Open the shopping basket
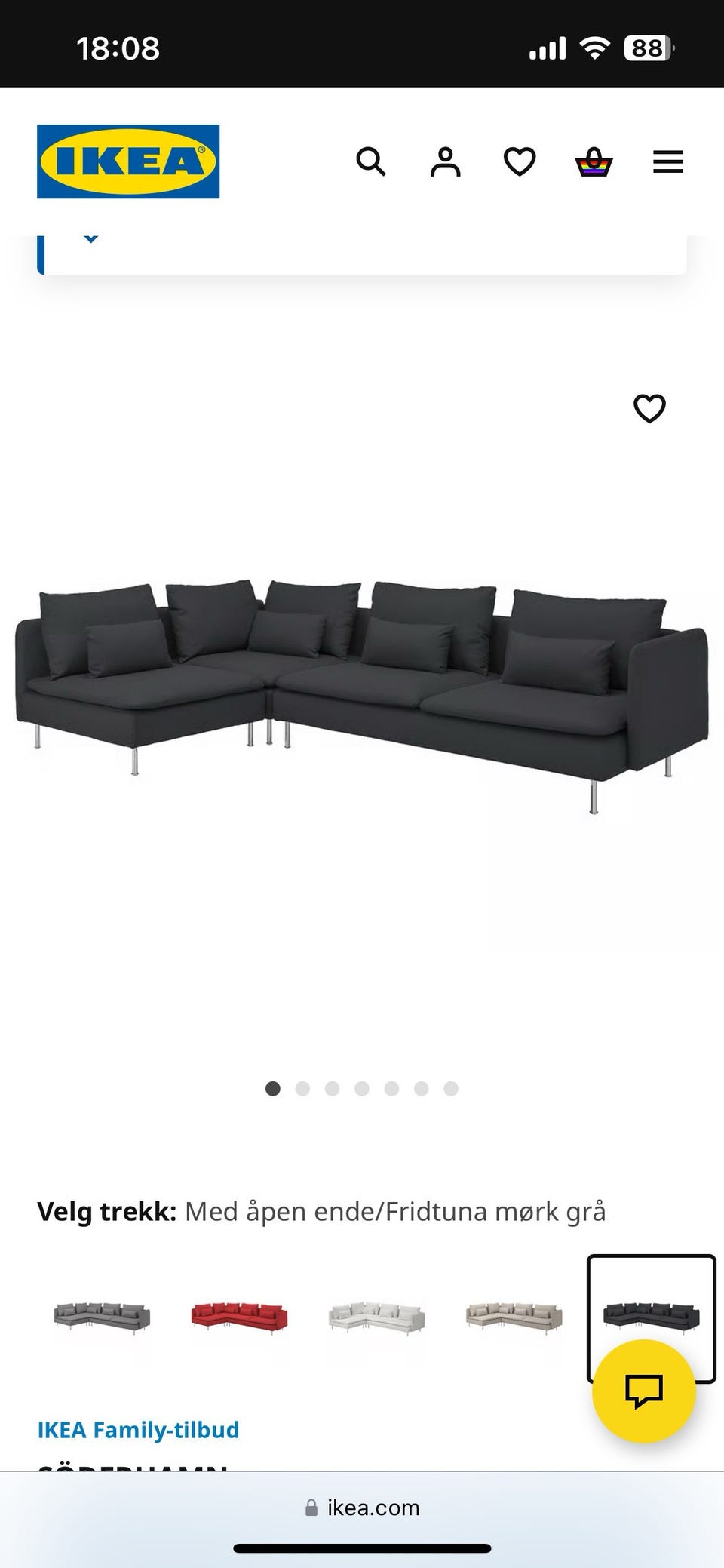The image size is (724, 1568). tap(594, 161)
